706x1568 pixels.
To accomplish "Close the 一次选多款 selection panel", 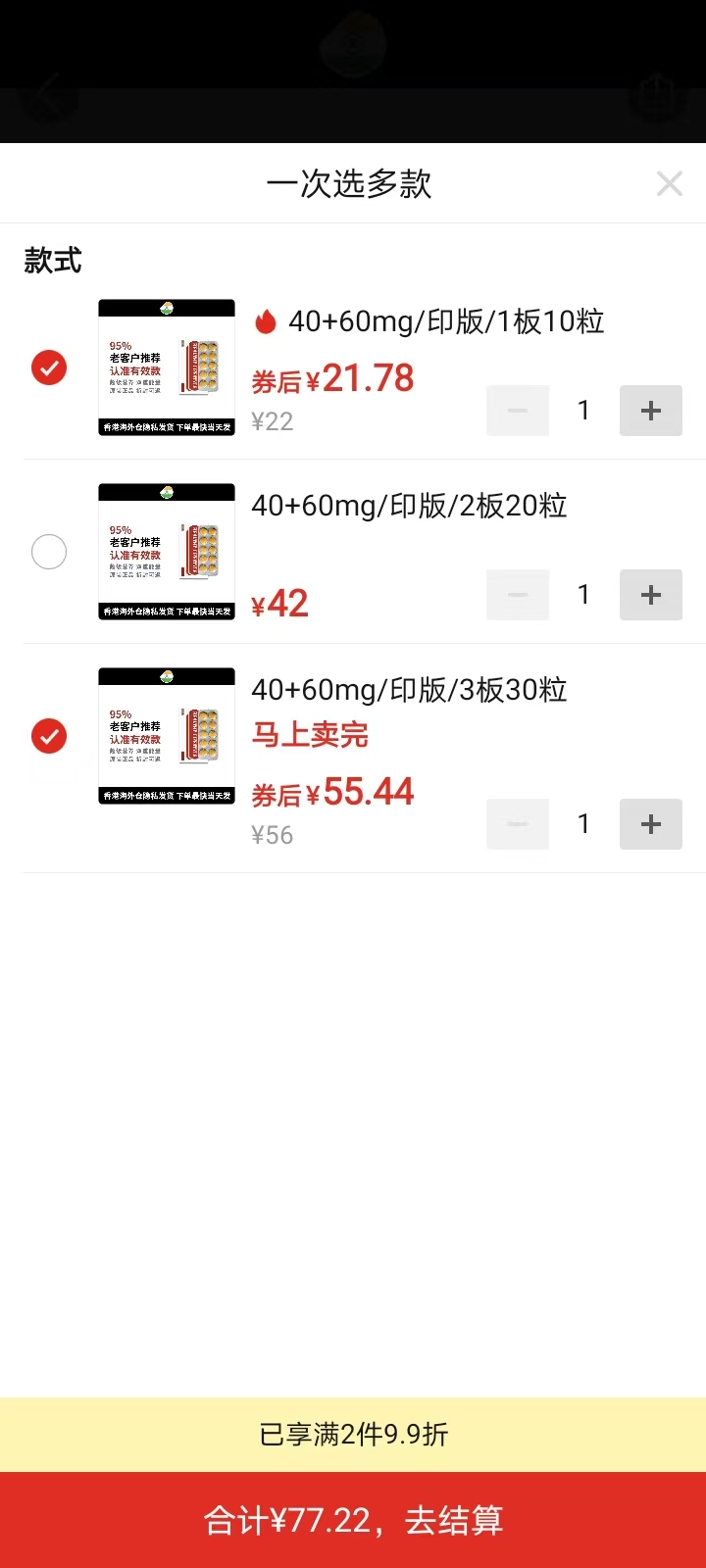I will click(669, 183).
